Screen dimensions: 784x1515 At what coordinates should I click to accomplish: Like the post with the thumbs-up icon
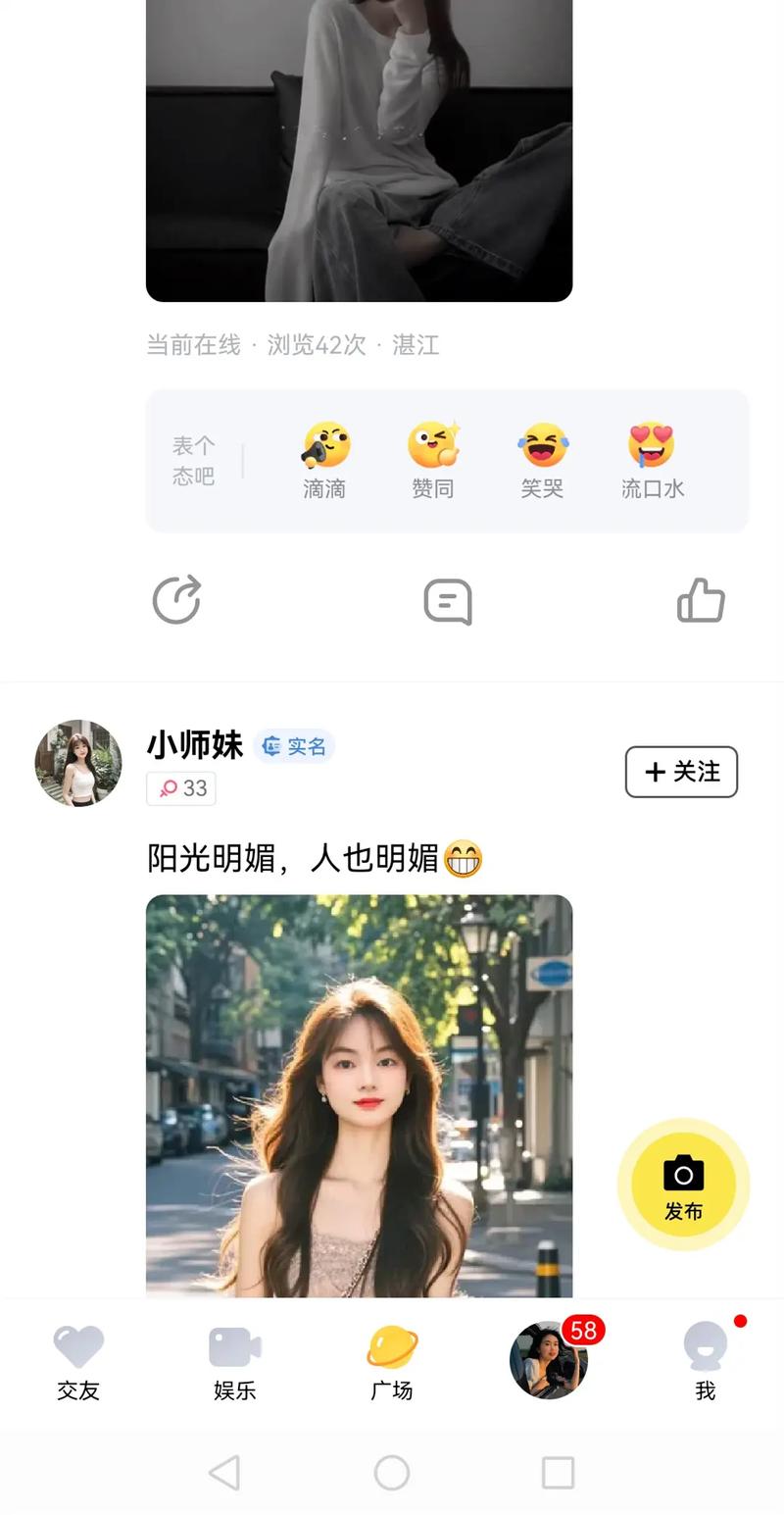[x=702, y=601]
